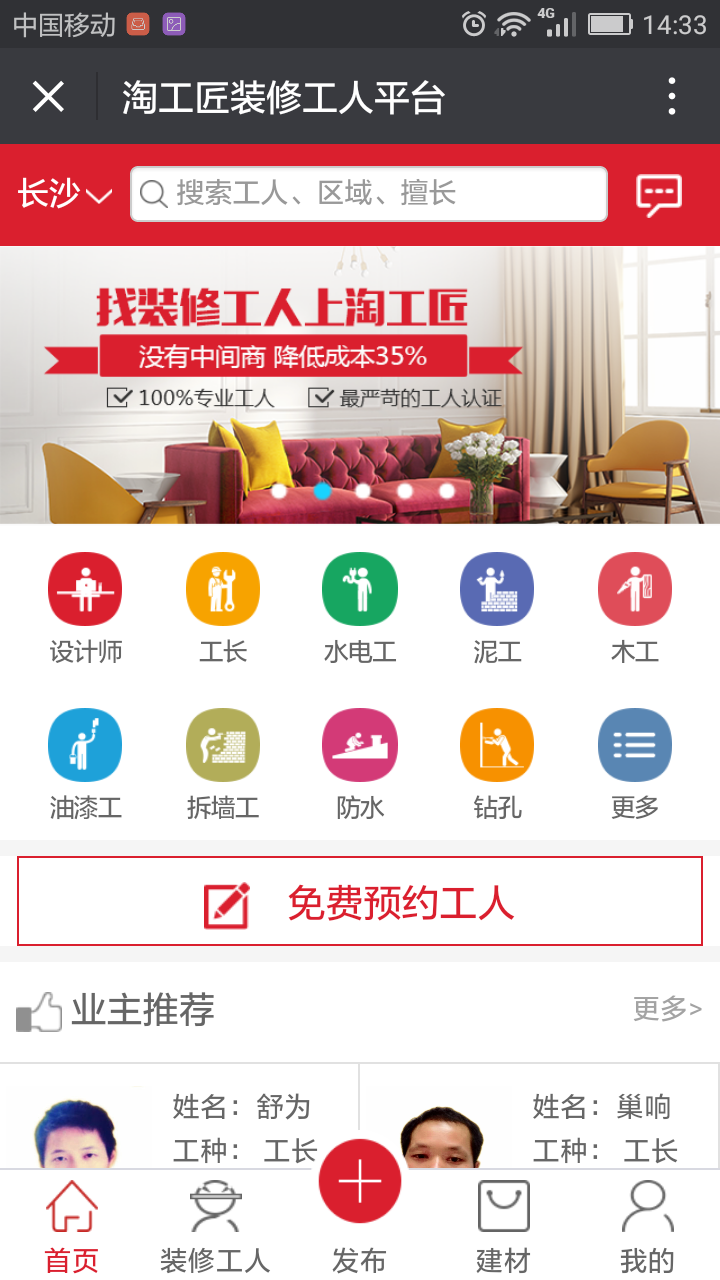
Task: Close the 淘工匠装修工人平台 page
Action: [48, 97]
